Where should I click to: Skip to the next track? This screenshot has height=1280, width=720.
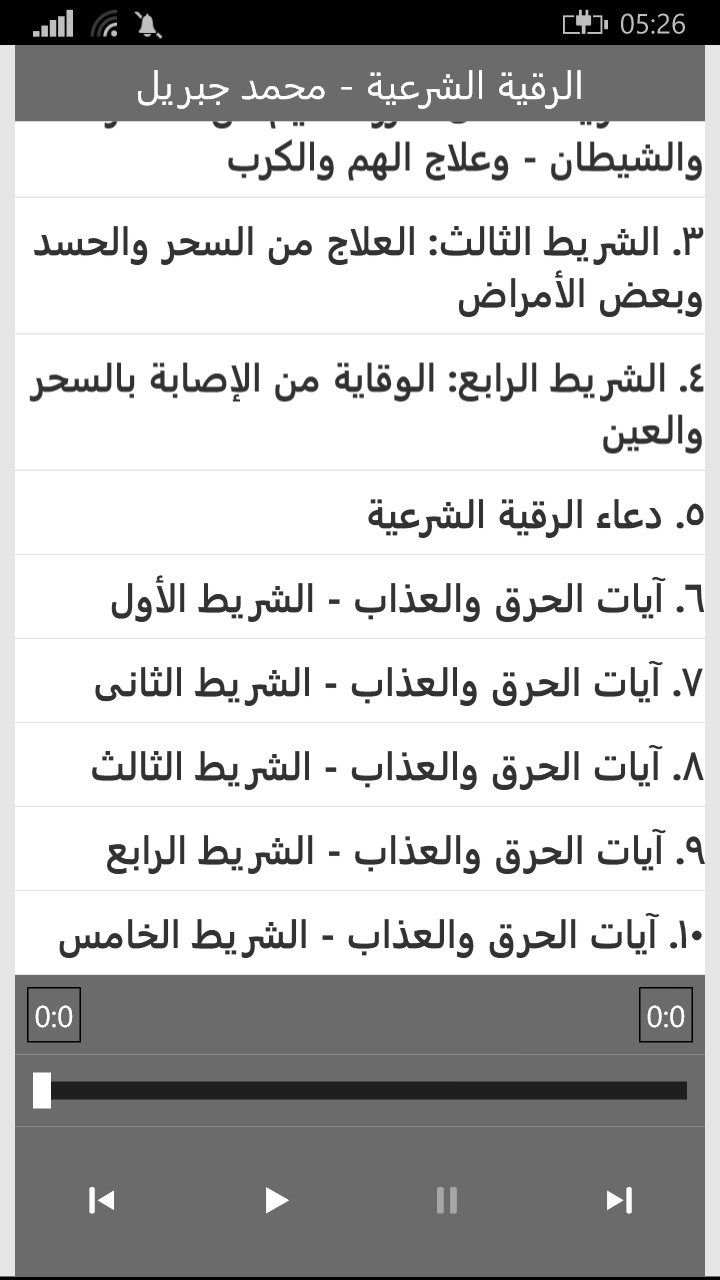click(x=619, y=1200)
